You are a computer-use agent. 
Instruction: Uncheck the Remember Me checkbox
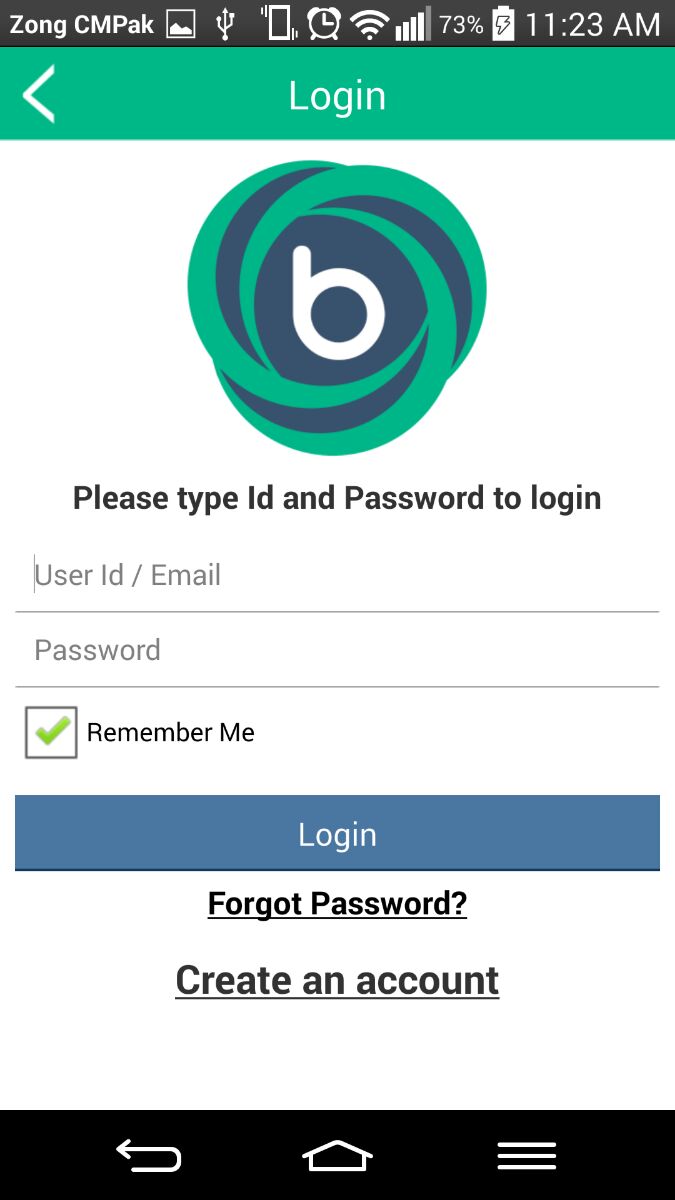point(51,732)
